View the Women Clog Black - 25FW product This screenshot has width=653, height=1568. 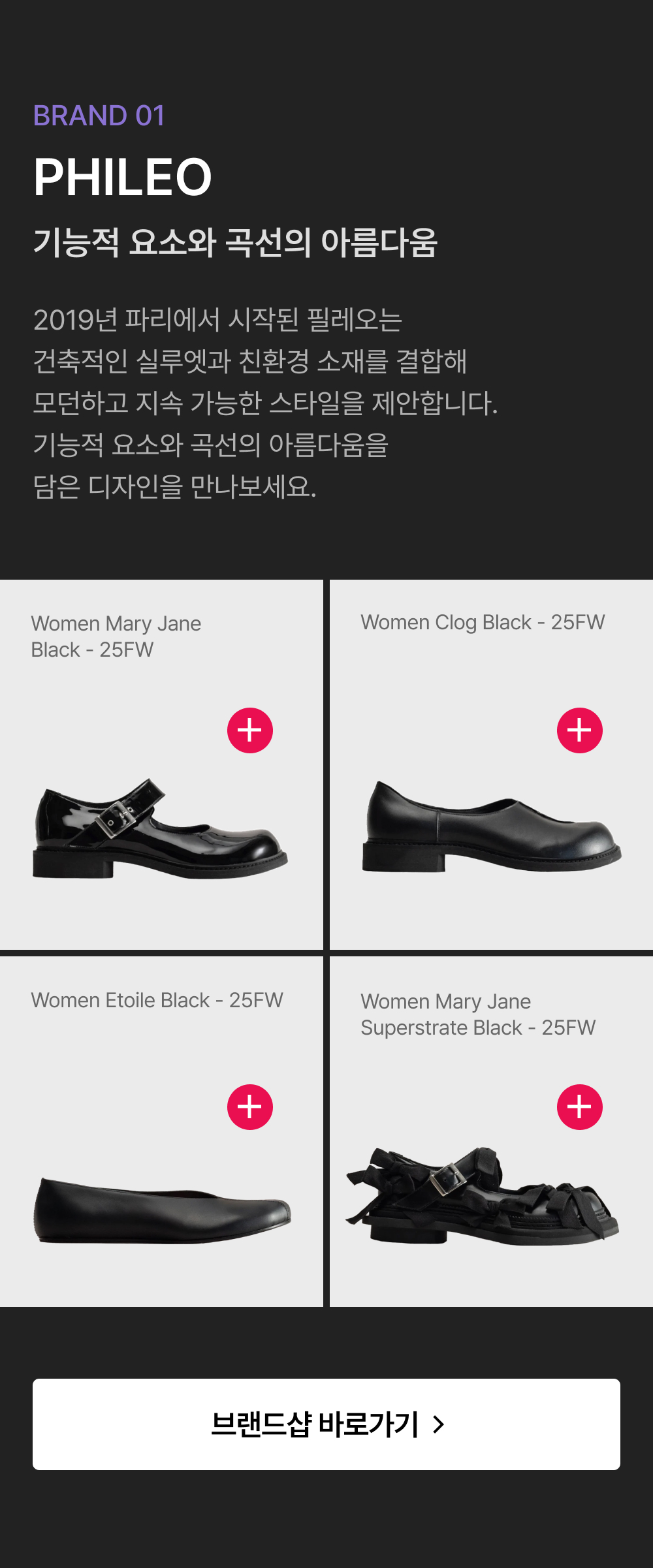coord(491,829)
